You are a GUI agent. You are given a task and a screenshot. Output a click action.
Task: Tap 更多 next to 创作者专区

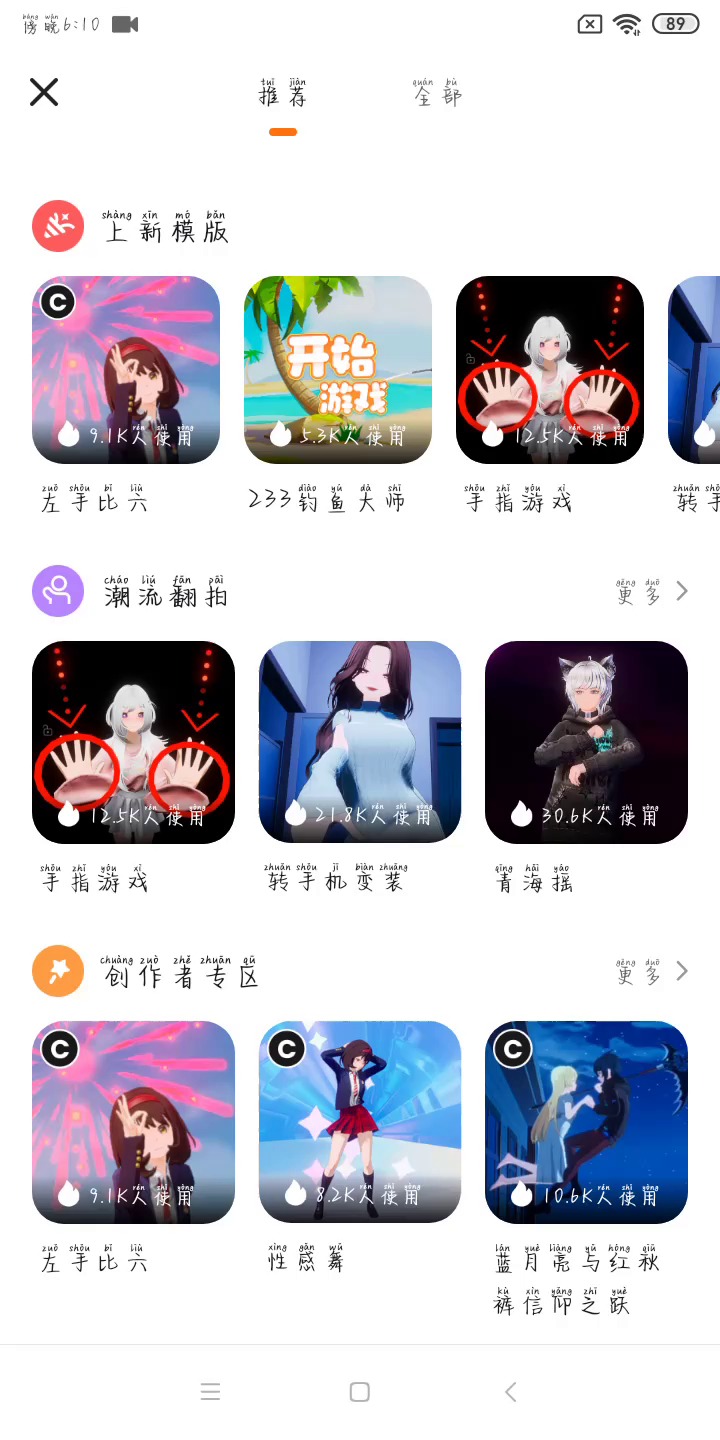click(652, 971)
